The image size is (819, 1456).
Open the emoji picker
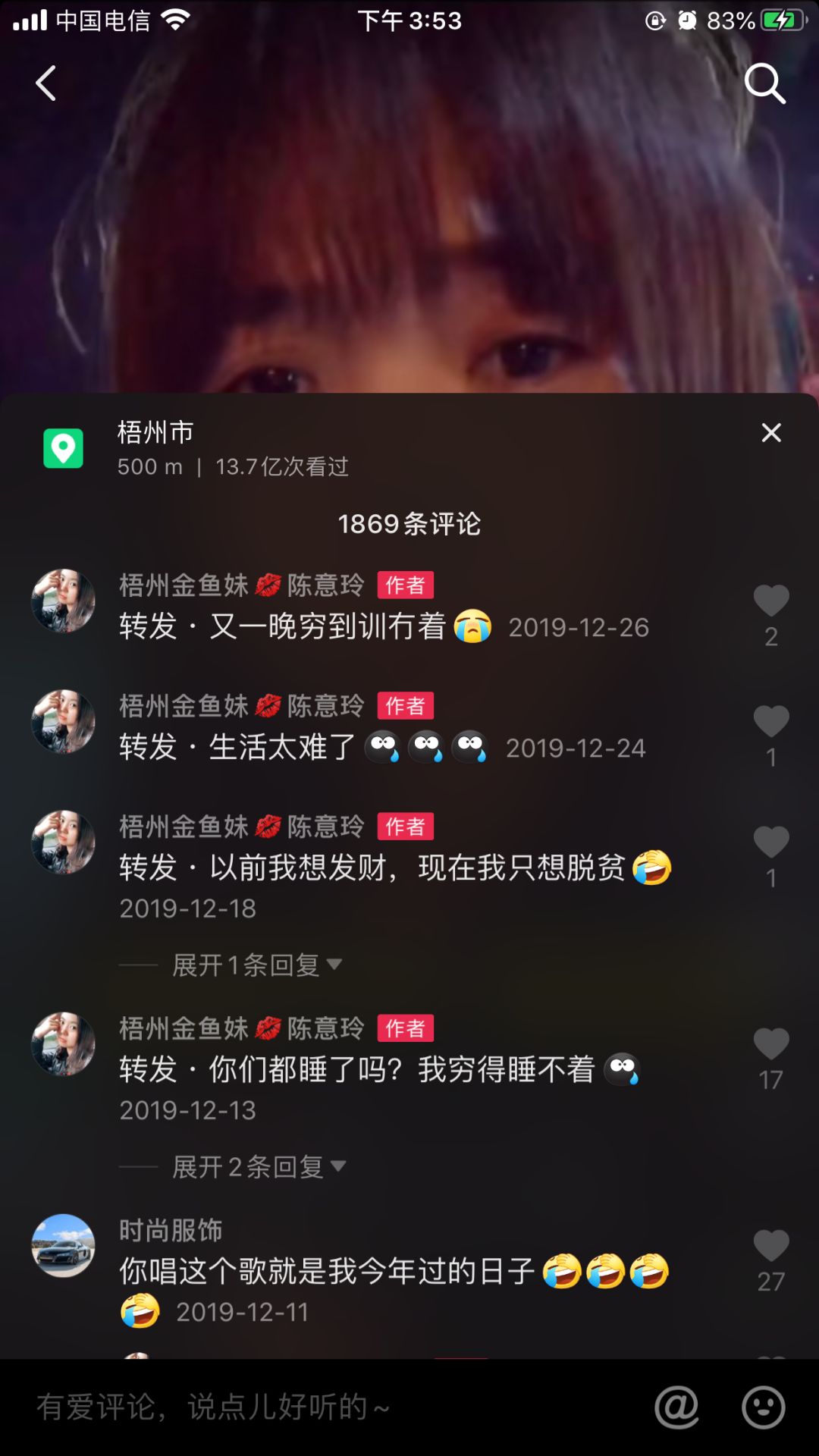click(x=763, y=1407)
